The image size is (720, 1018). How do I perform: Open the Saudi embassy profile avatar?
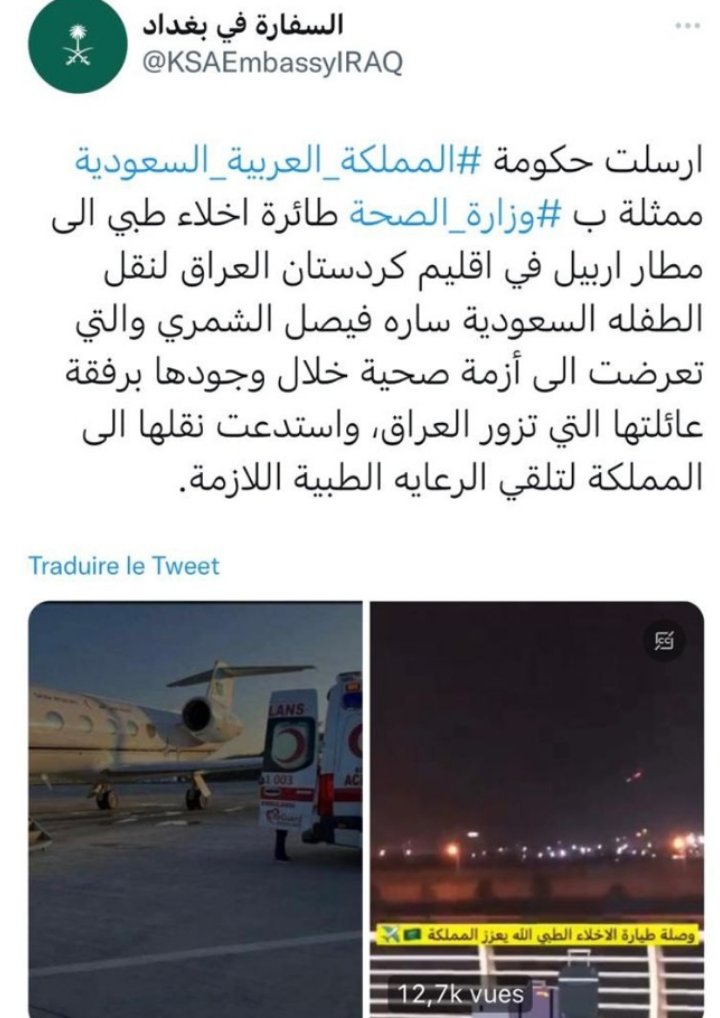[76, 47]
